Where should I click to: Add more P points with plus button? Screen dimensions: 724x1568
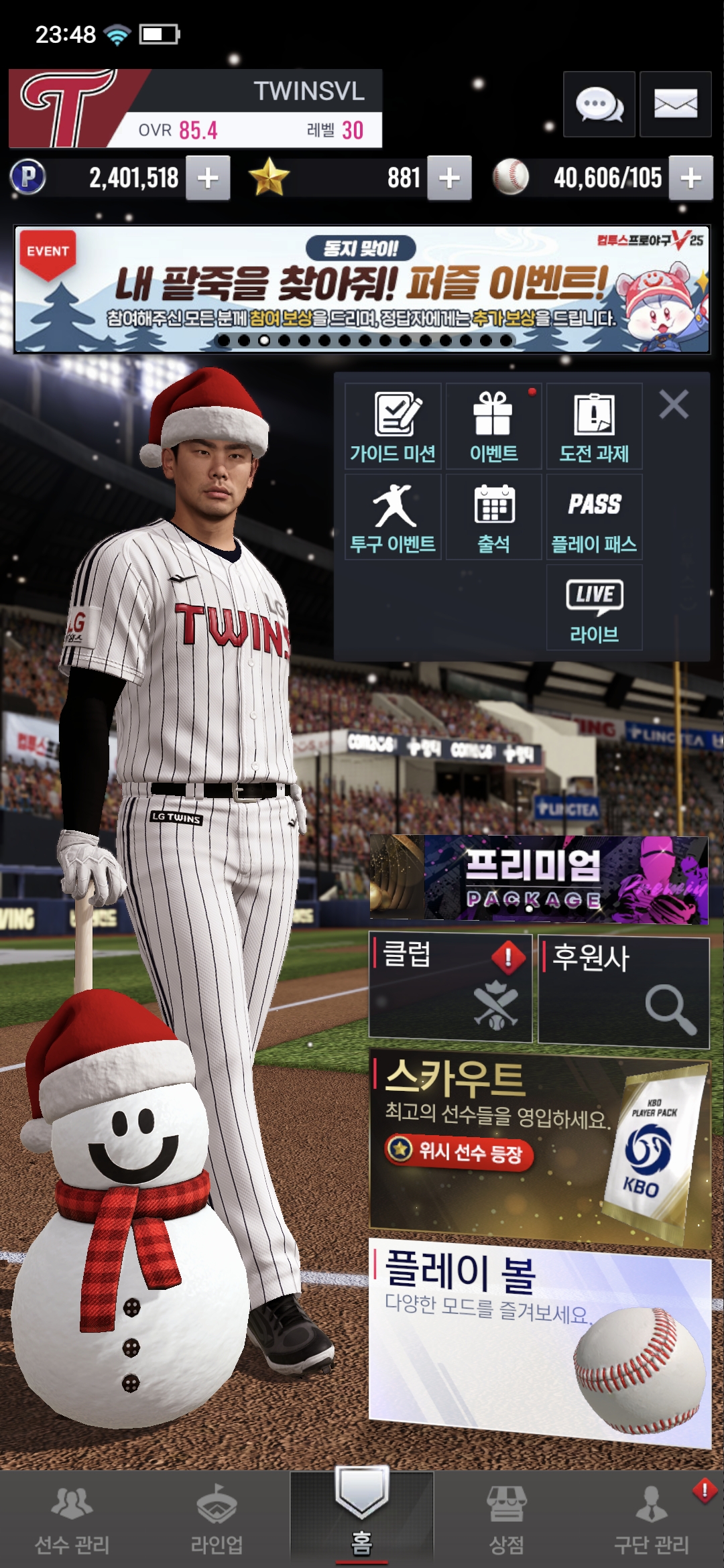point(208,178)
